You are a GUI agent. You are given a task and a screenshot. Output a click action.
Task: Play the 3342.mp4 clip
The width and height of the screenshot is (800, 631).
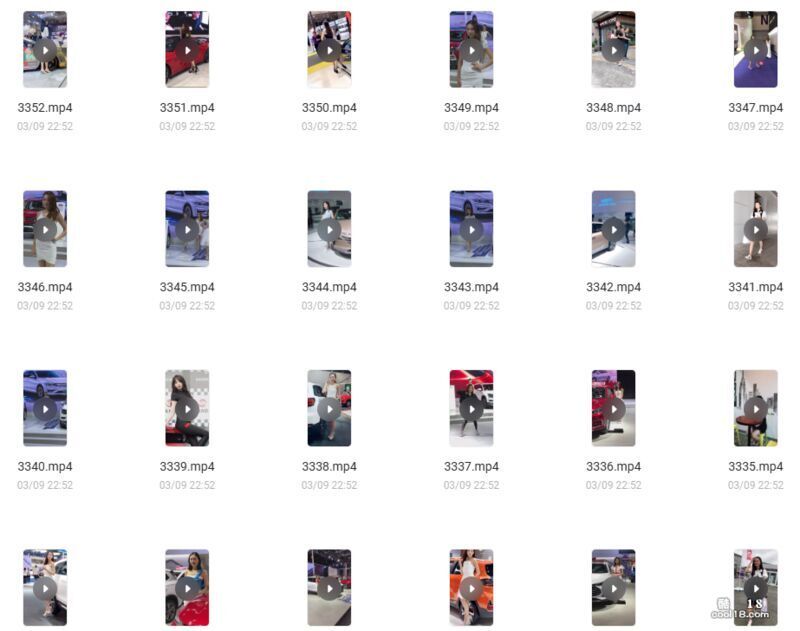coord(613,229)
